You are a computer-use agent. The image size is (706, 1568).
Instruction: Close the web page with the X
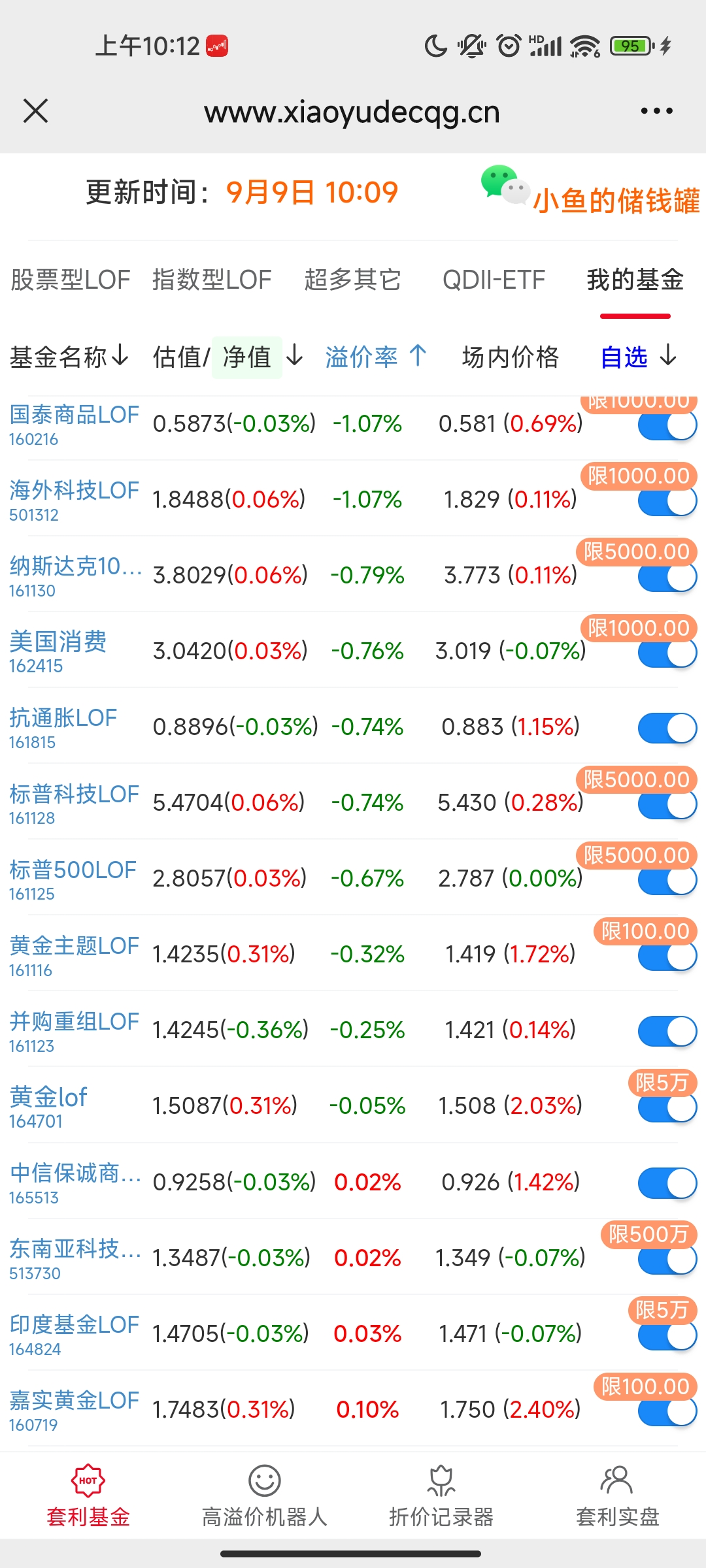click(x=36, y=111)
